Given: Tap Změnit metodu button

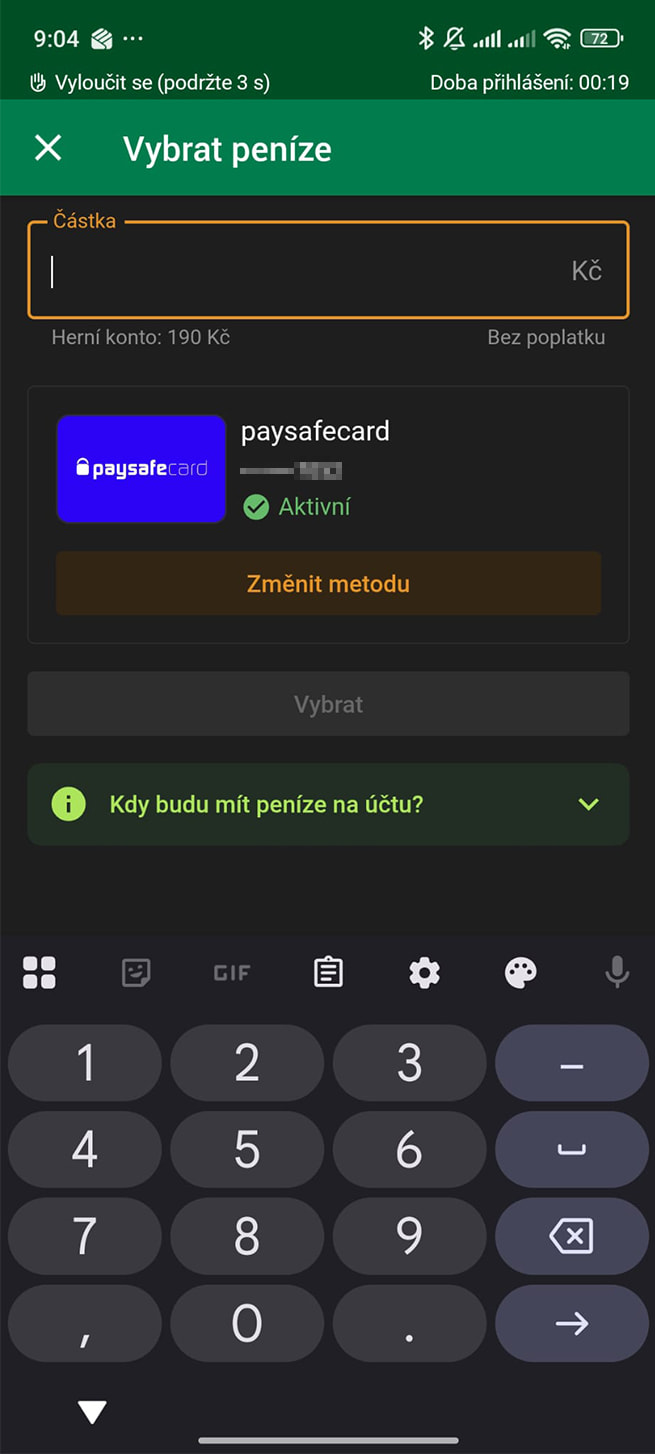Looking at the screenshot, I should tap(328, 583).
